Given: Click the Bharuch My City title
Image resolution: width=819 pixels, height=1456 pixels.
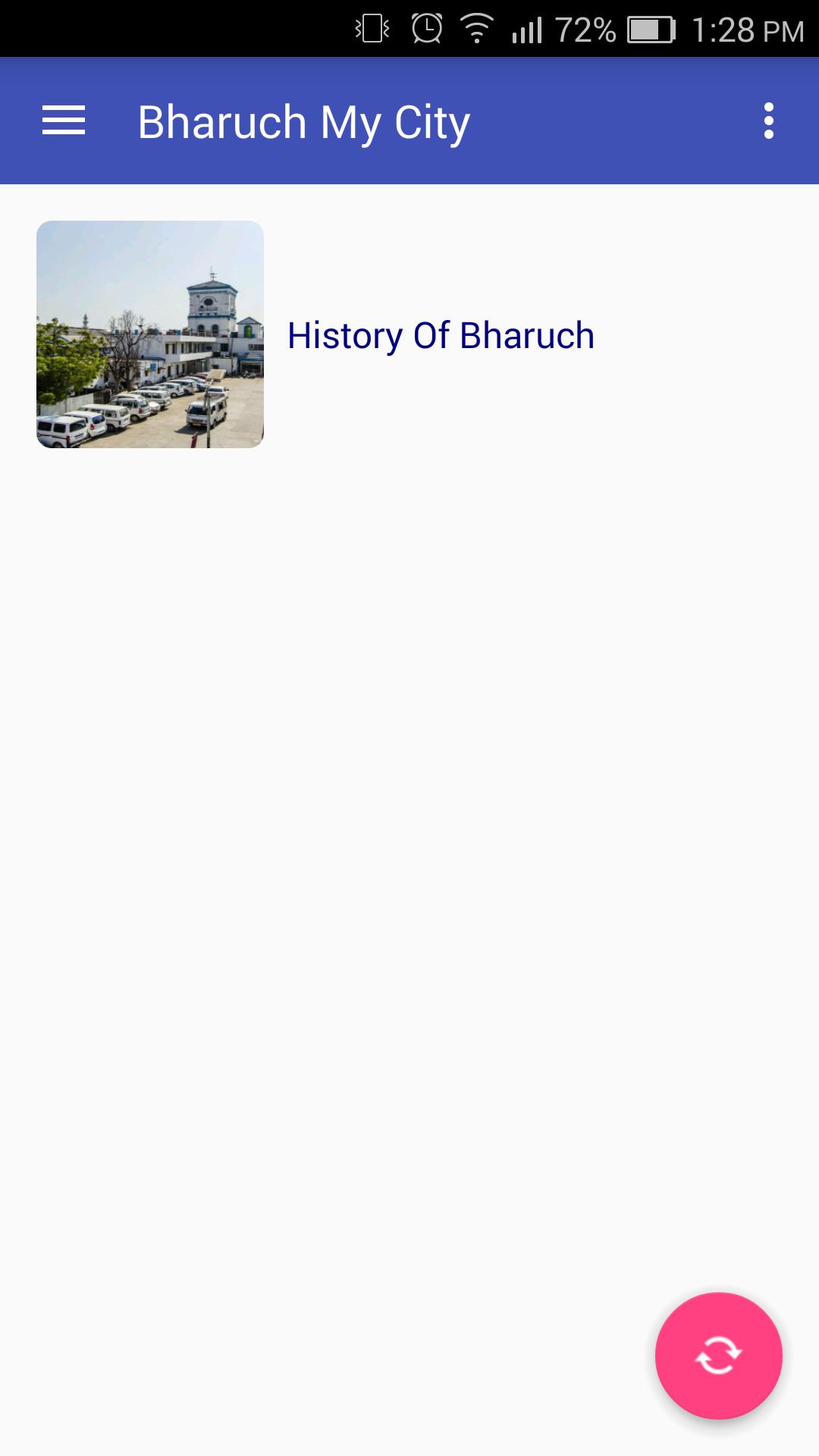Looking at the screenshot, I should click(303, 121).
